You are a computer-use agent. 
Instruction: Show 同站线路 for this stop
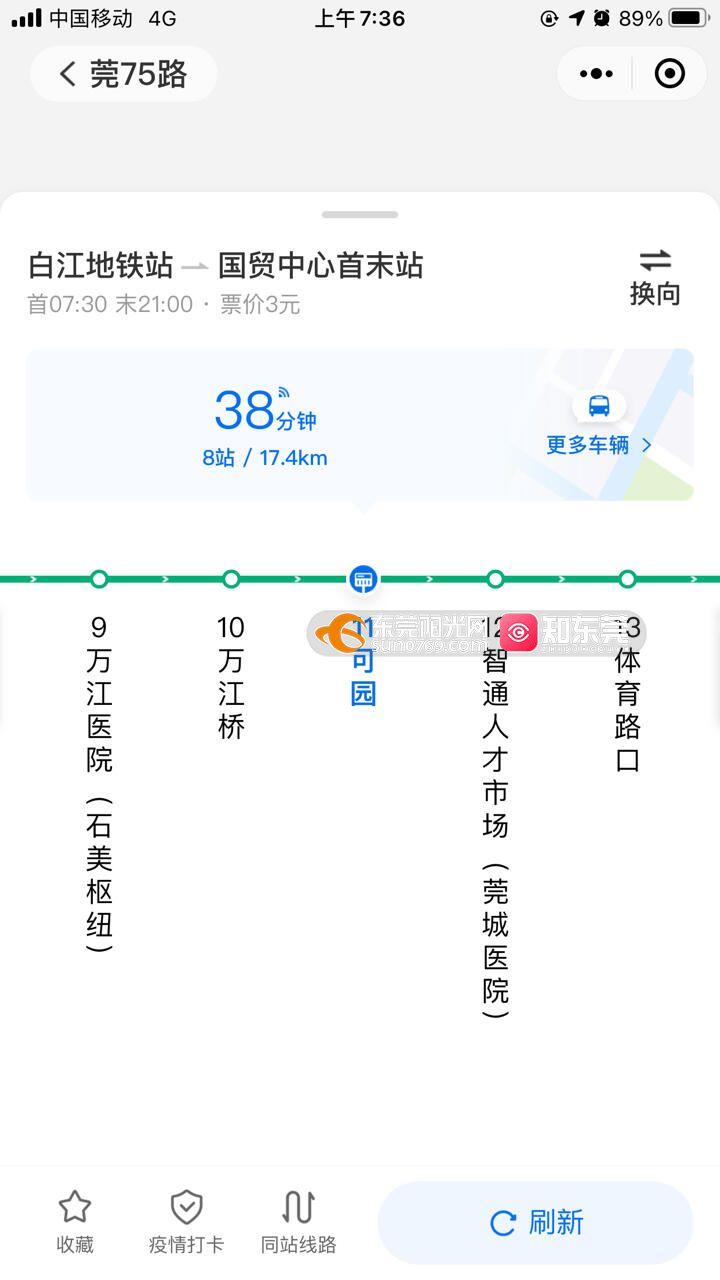298,1222
